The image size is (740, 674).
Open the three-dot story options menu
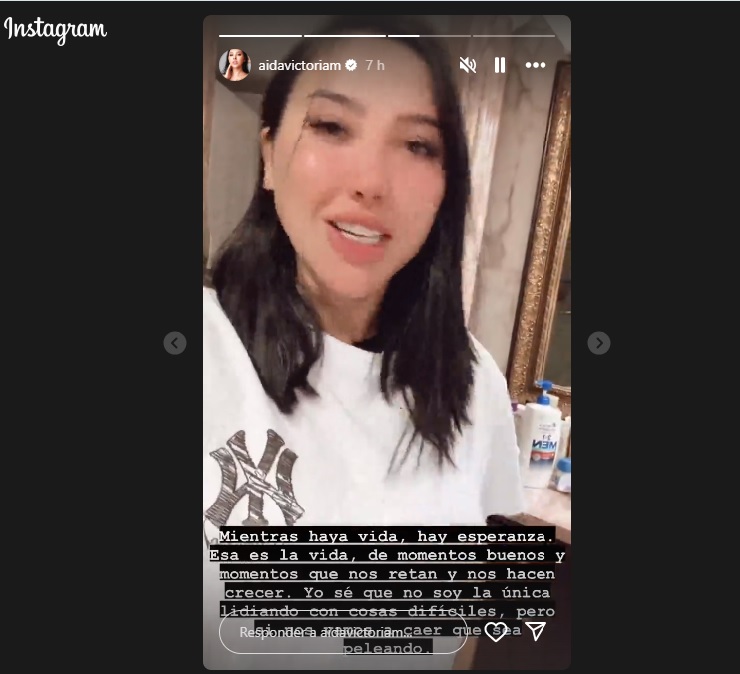click(x=536, y=65)
